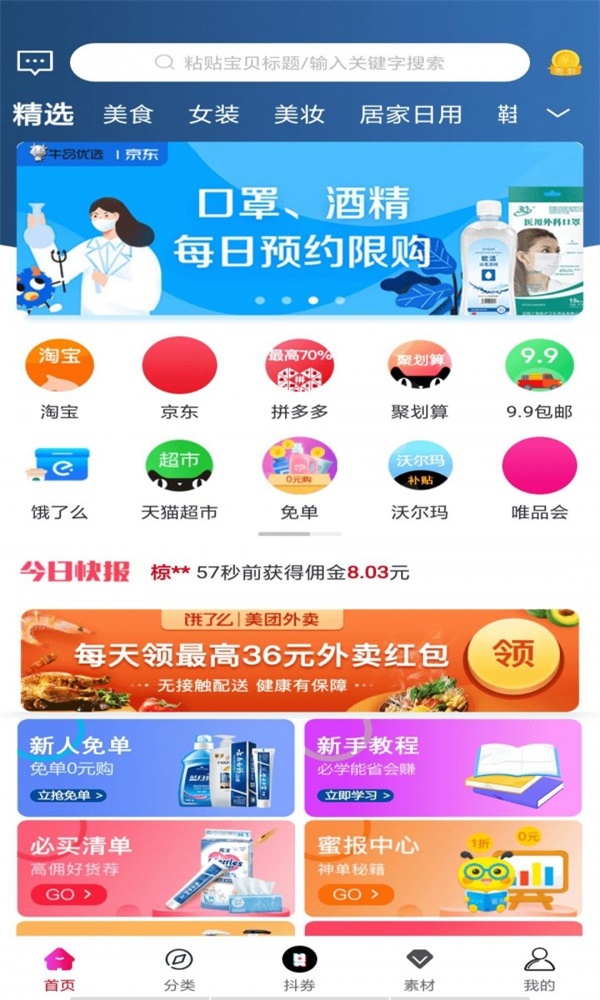The width and height of the screenshot is (600, 1000).
Task: Select the 女装 category tab
Action: point(214,114)
